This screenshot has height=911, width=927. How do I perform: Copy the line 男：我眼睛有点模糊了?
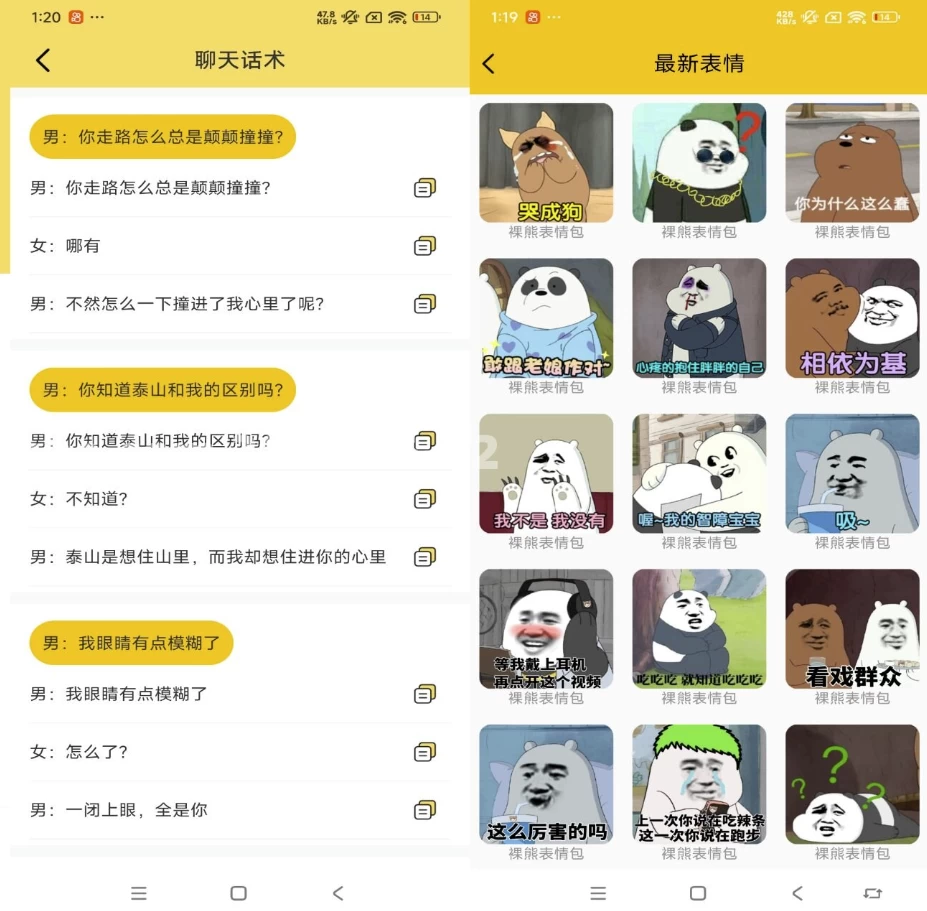coord(425,693)
